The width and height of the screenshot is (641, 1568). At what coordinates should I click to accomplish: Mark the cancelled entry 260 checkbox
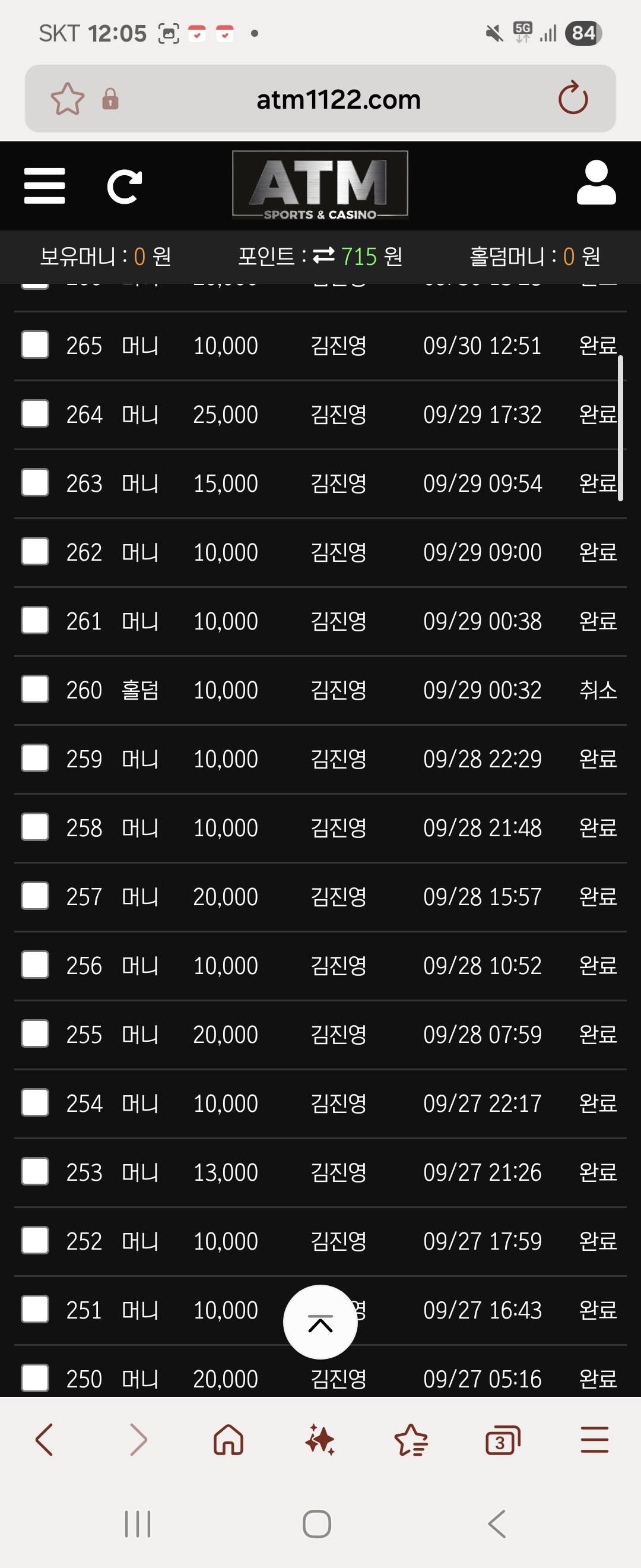35,689
